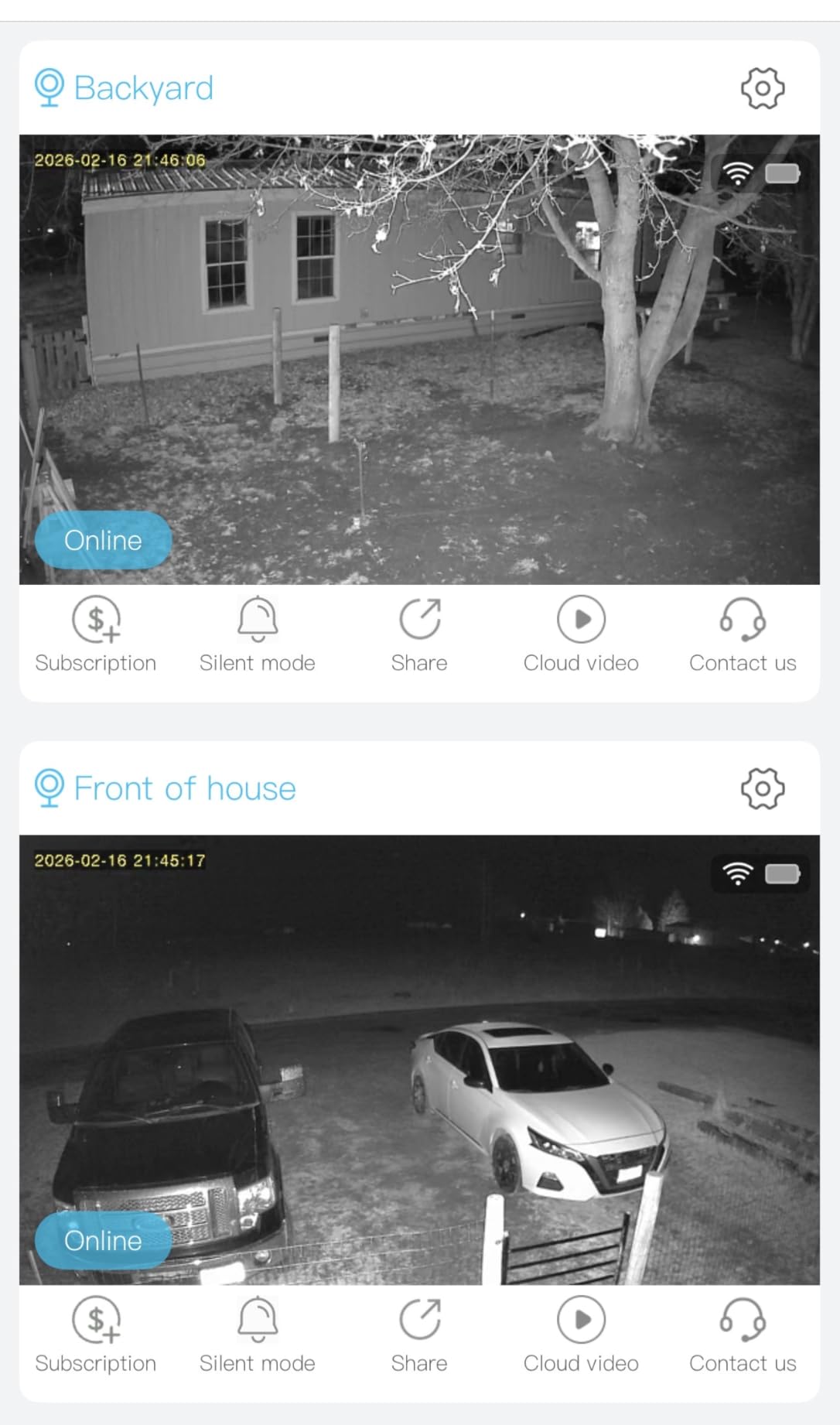Select the Backyard camera title
This screenshot has width=840, height=1425.
click(x=144, y=87)
